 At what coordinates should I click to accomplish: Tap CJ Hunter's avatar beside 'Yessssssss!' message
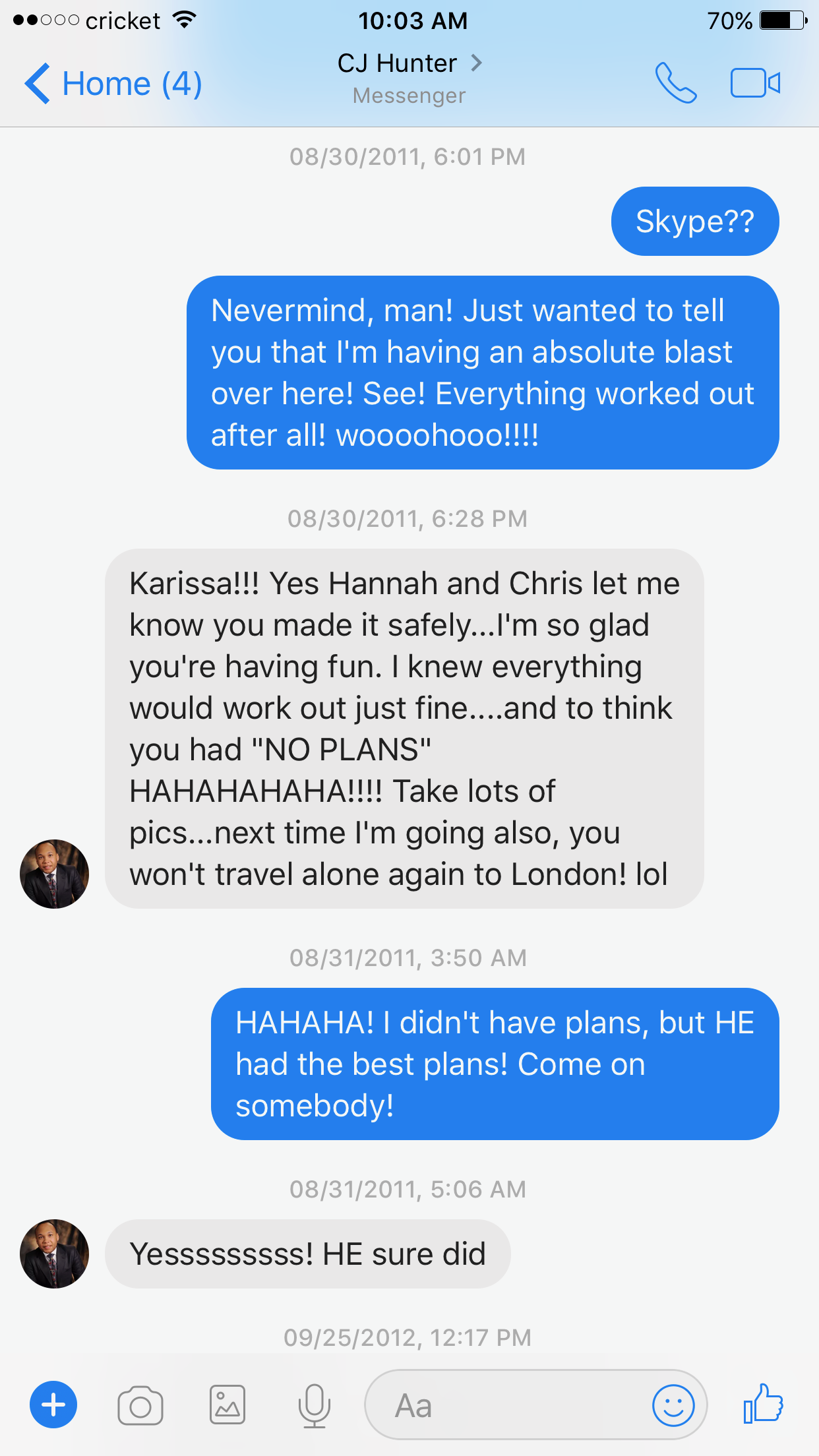click(x=55, y=1254)
